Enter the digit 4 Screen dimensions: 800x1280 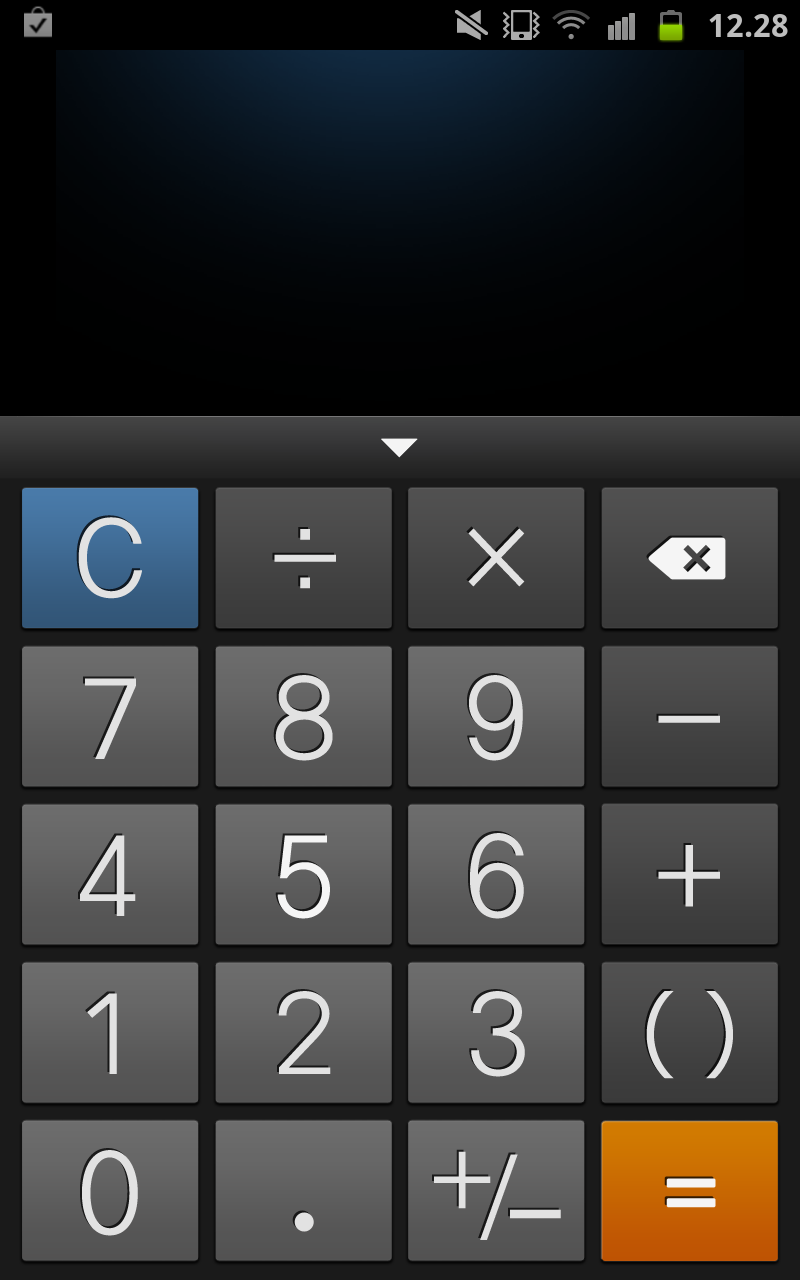click(110, 874)
